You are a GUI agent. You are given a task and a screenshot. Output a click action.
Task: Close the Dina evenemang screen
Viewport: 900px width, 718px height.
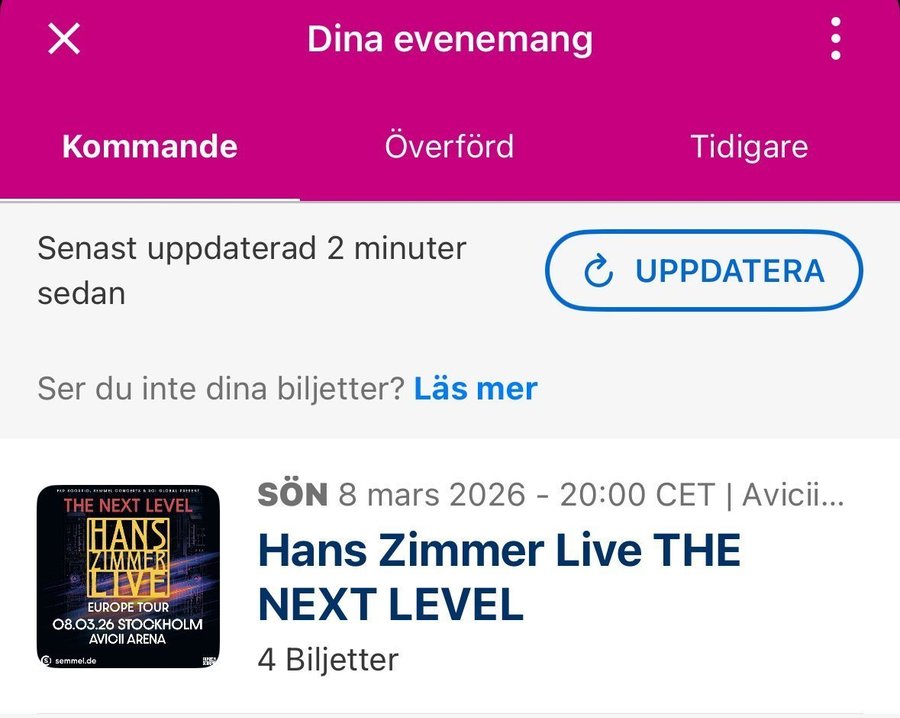tap(64, 40)
